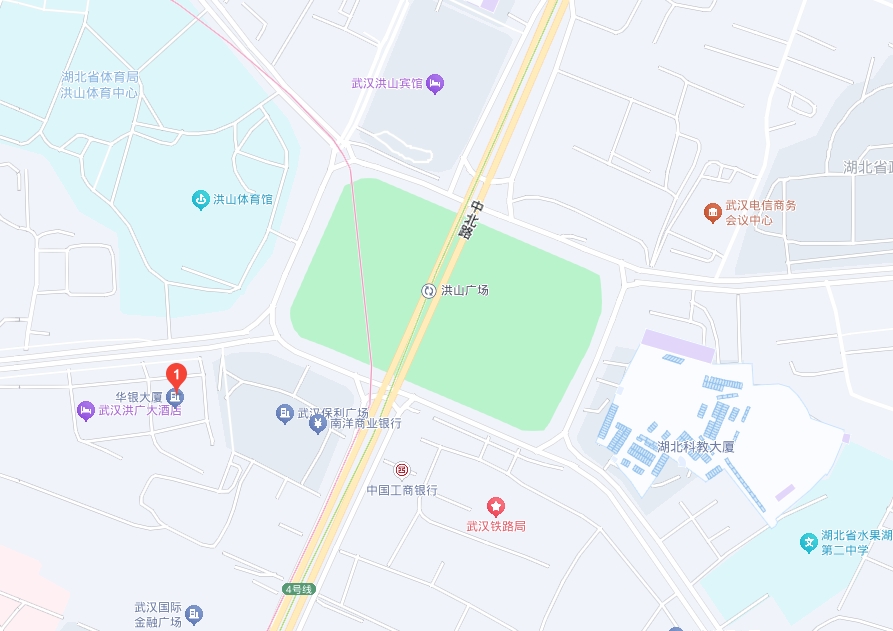Open the 湖北省水果湖第二中学 school marker

[x=809, y=542]
